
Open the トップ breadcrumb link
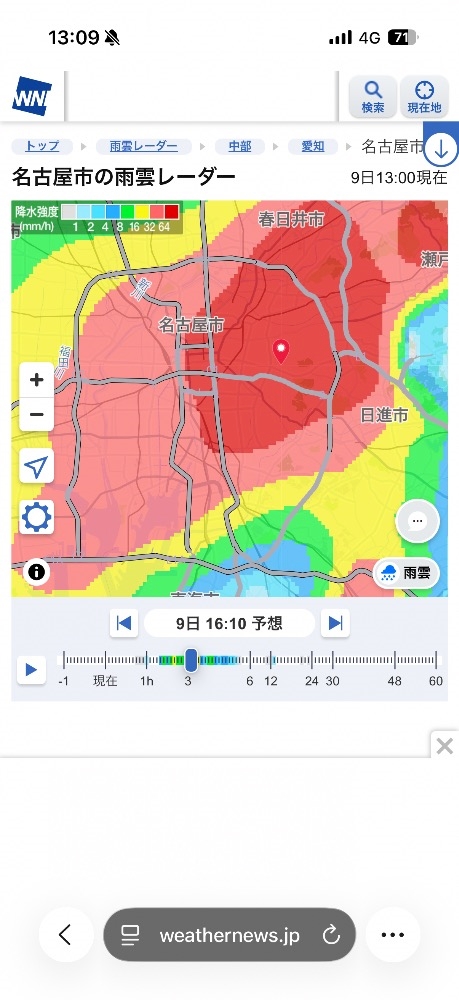42,146
